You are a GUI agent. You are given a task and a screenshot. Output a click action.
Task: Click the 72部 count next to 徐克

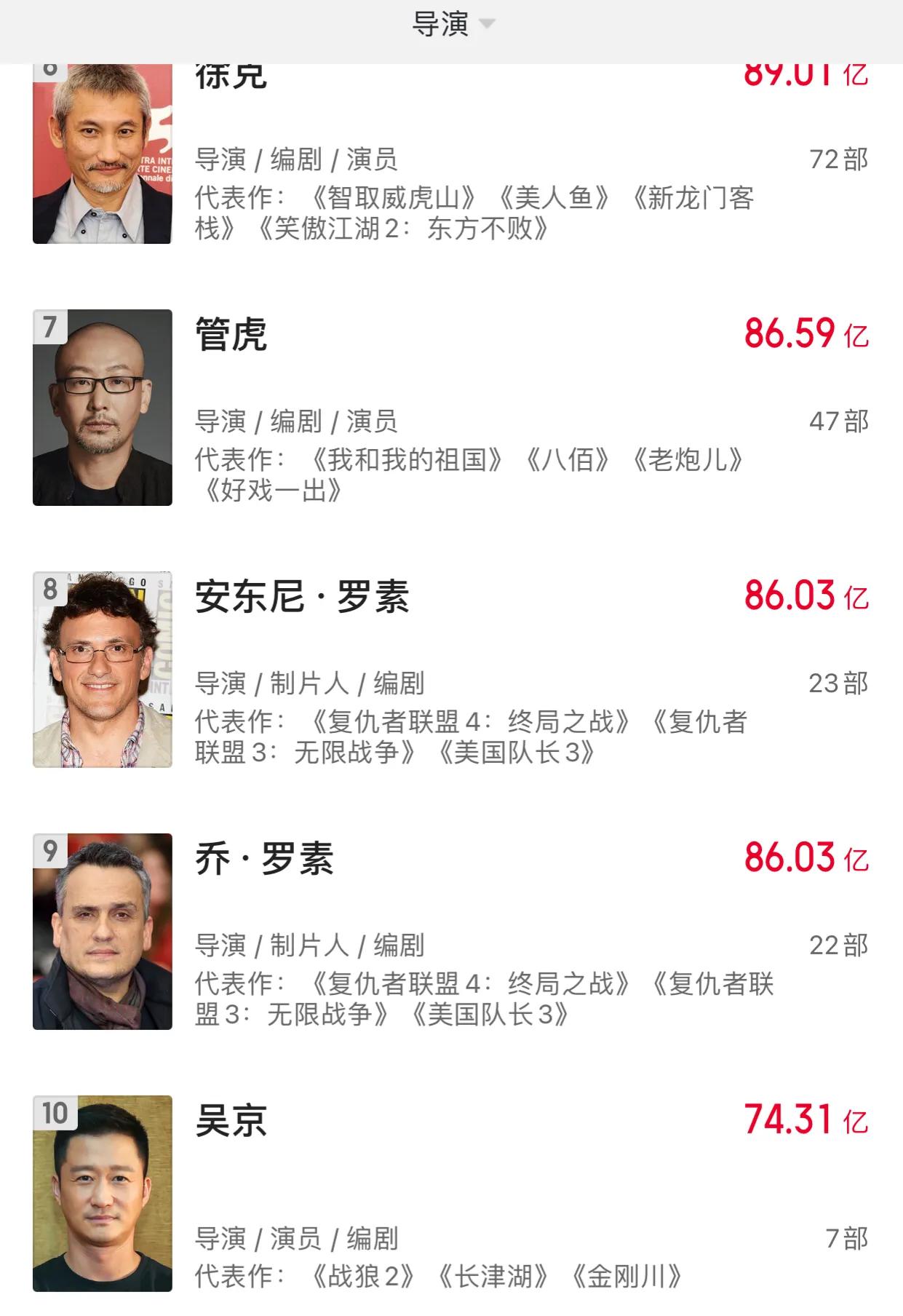[837, 159]
